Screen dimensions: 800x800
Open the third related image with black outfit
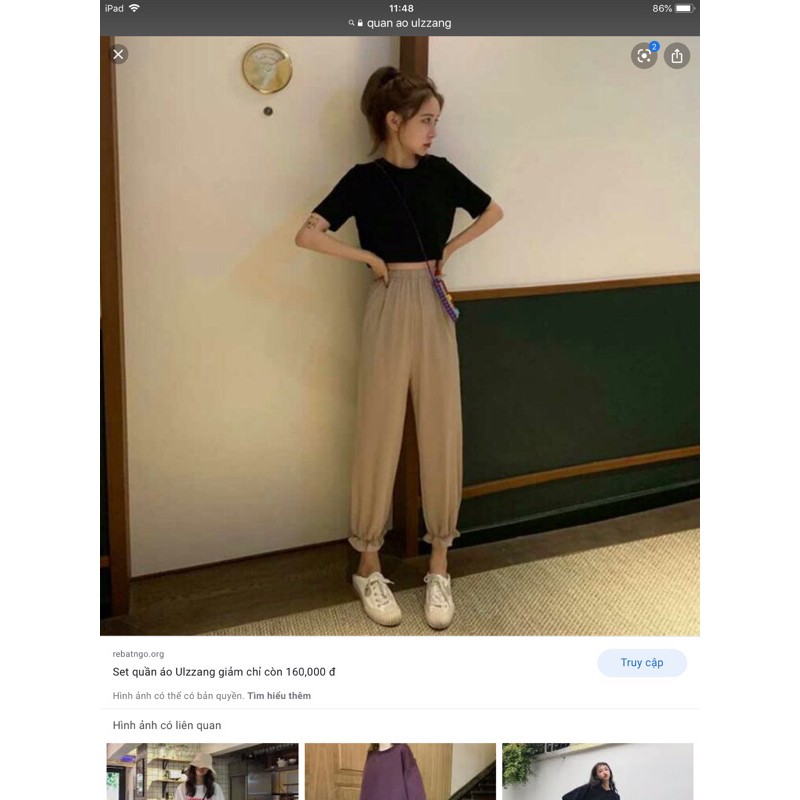(597, 771)
